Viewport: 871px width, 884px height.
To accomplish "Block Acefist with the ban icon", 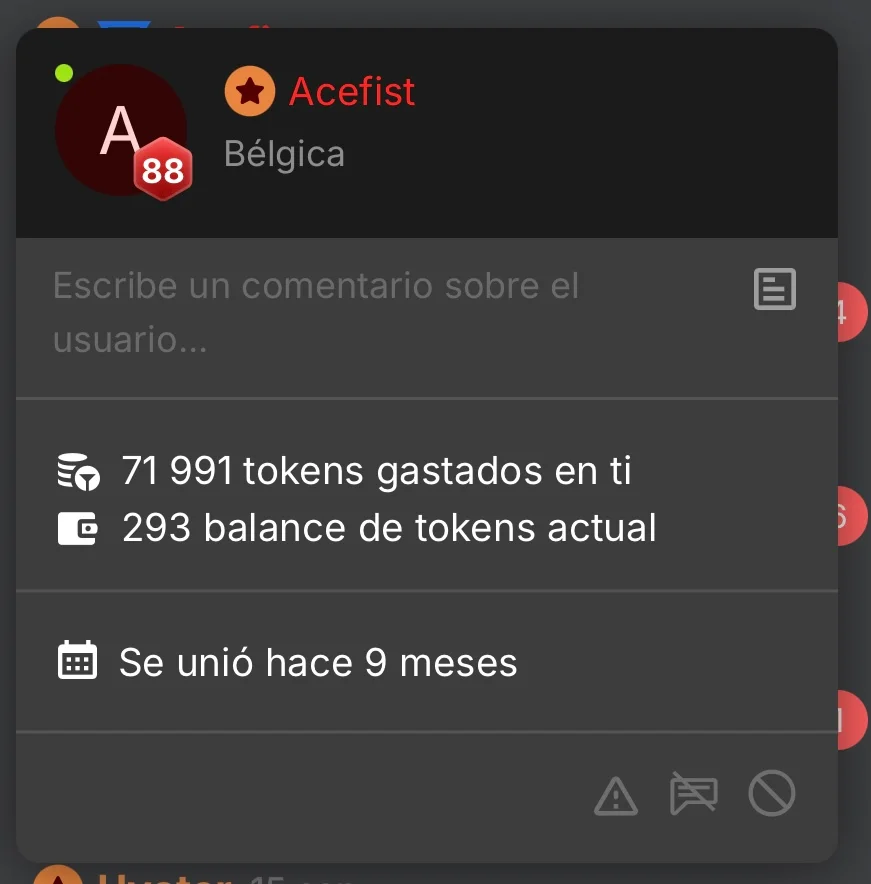I will (771, 795).
